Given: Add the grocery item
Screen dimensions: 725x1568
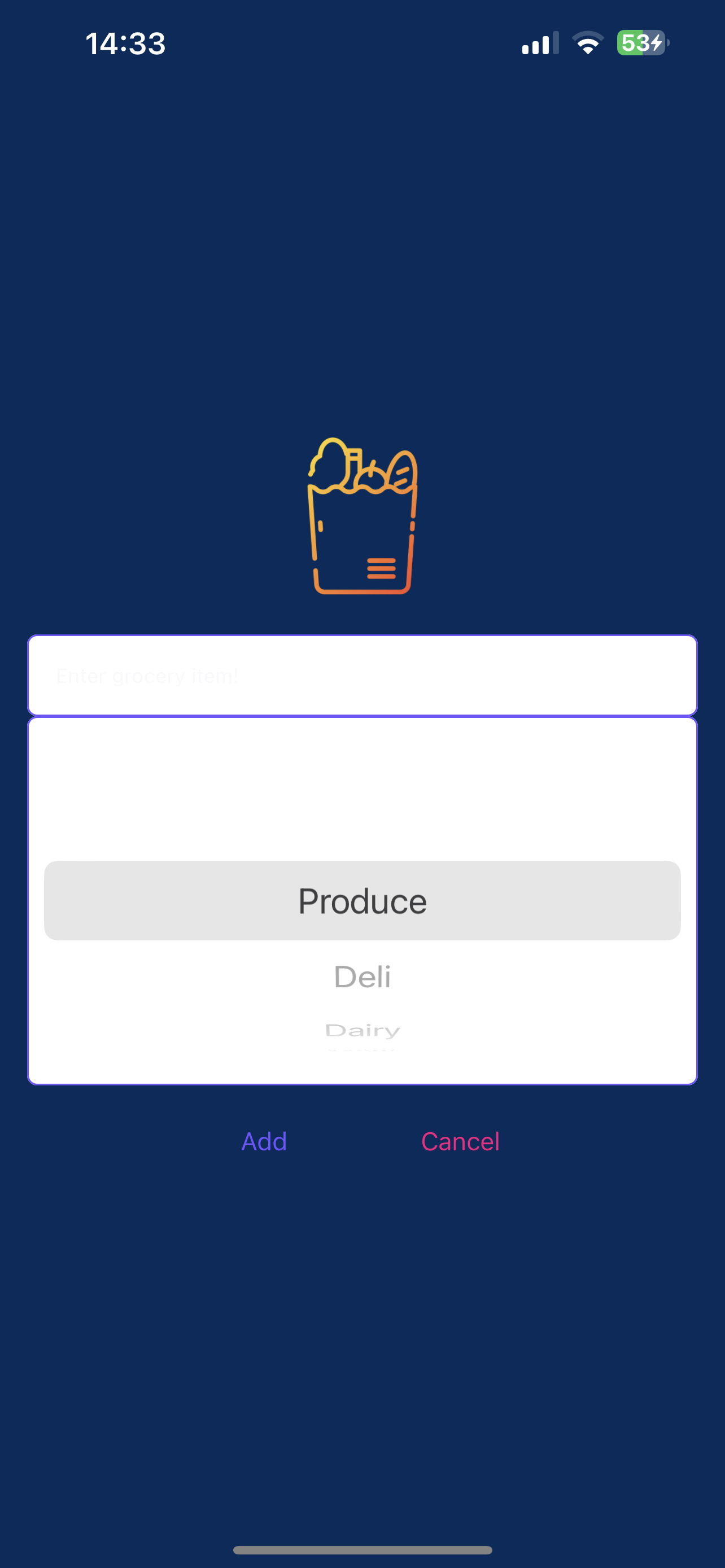Looking at the screenshot, I should [264, 1141].
